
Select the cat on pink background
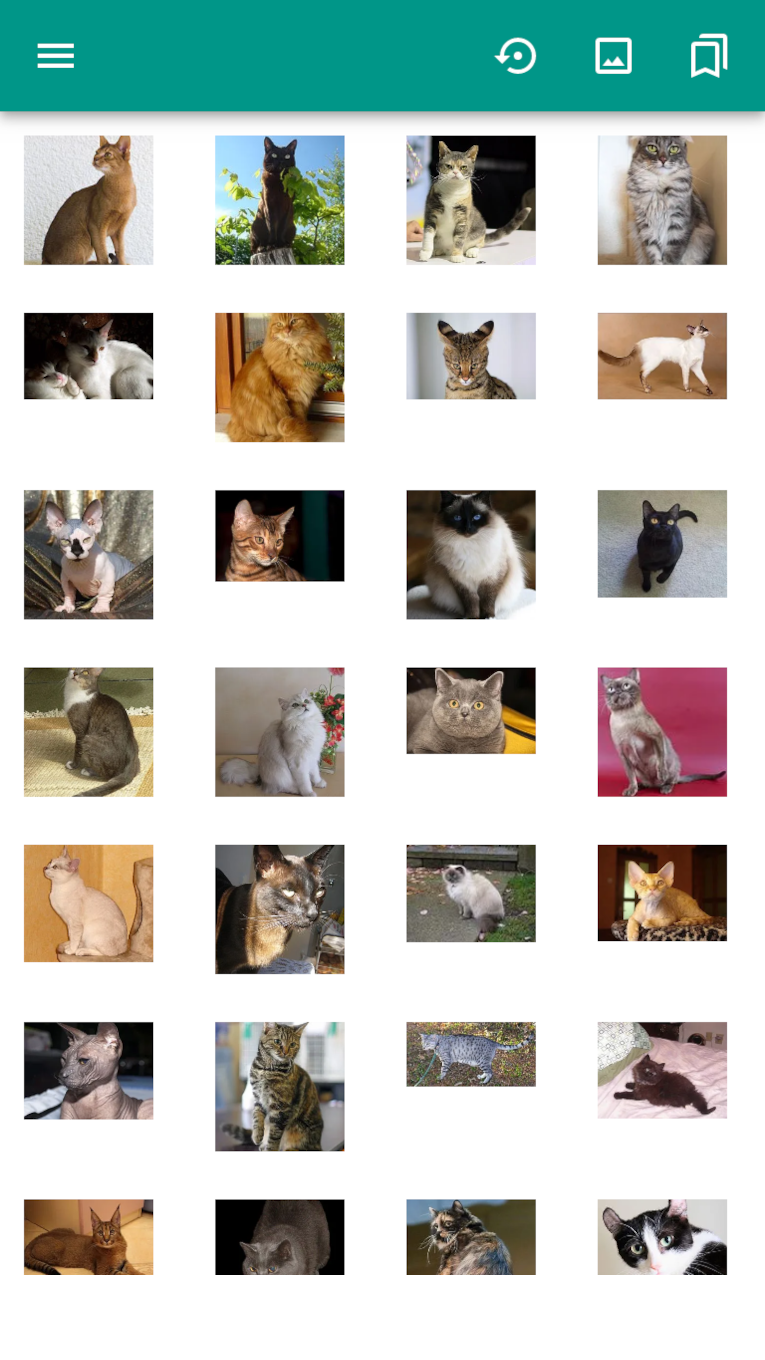(662, 732)
